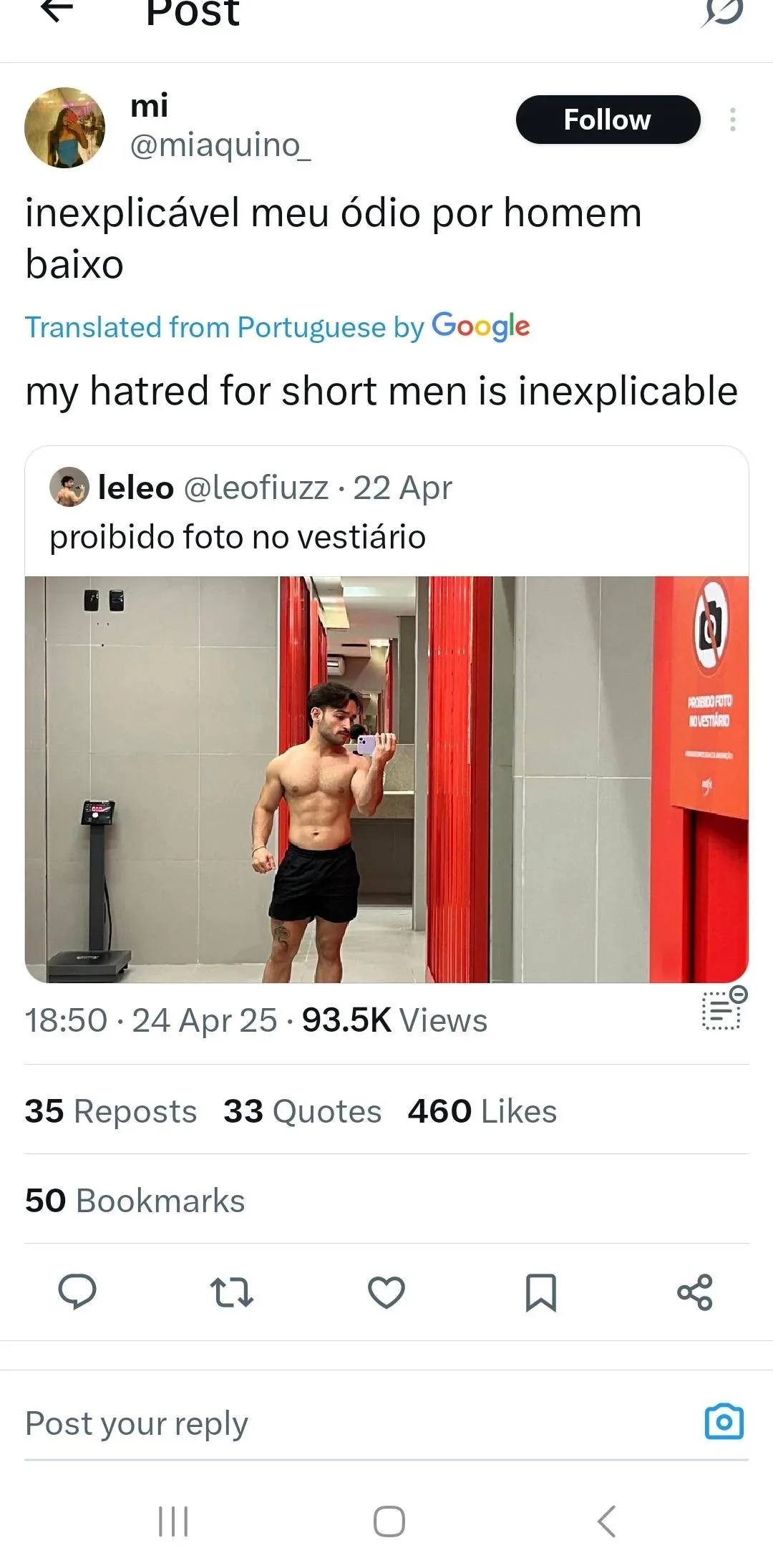Tap the system home button

click(389, 1521)
